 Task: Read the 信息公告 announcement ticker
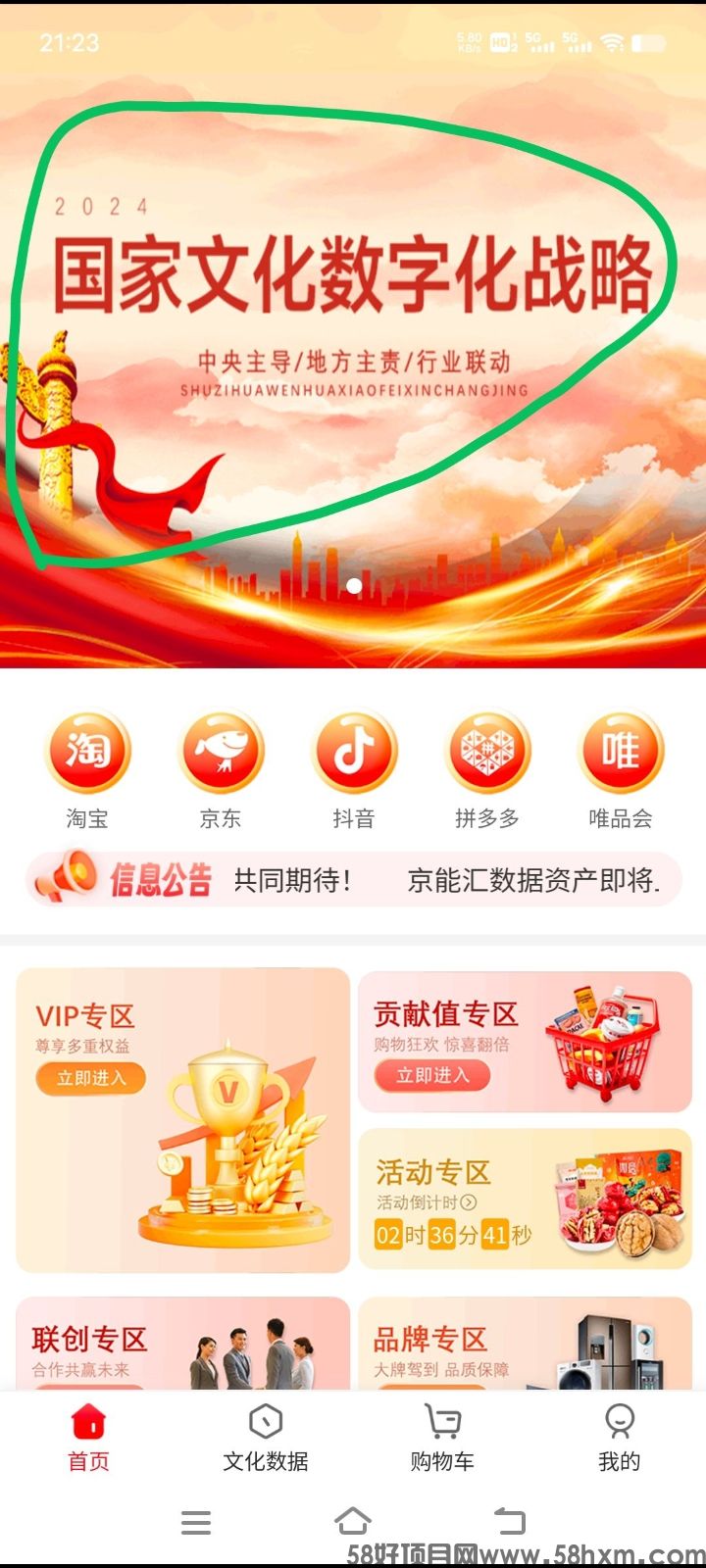pyautogui.click(x=446, y=880)
